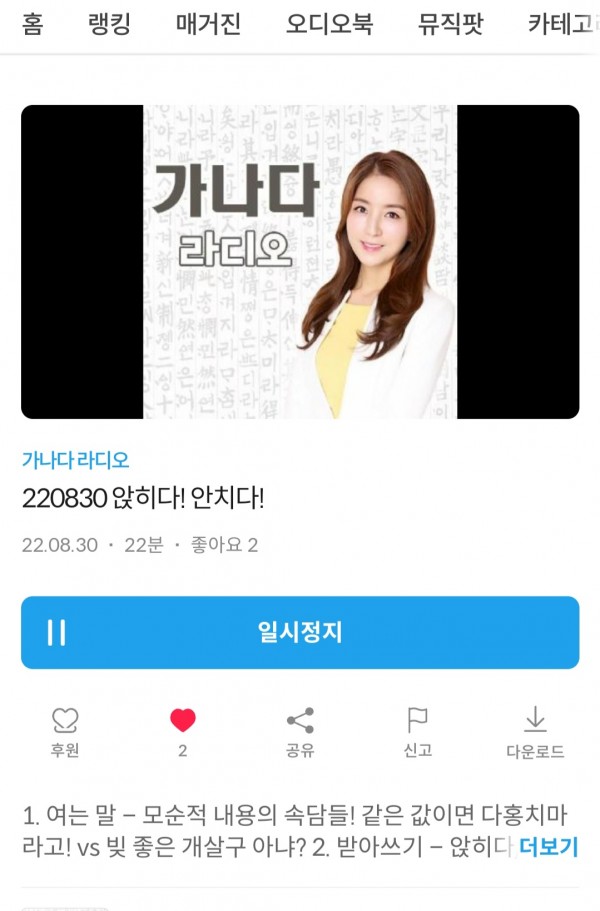The width and height of the screenshot is (600, 911).
Task: Open the 가나다 라디오 channel link
Action: coord(75,460)
